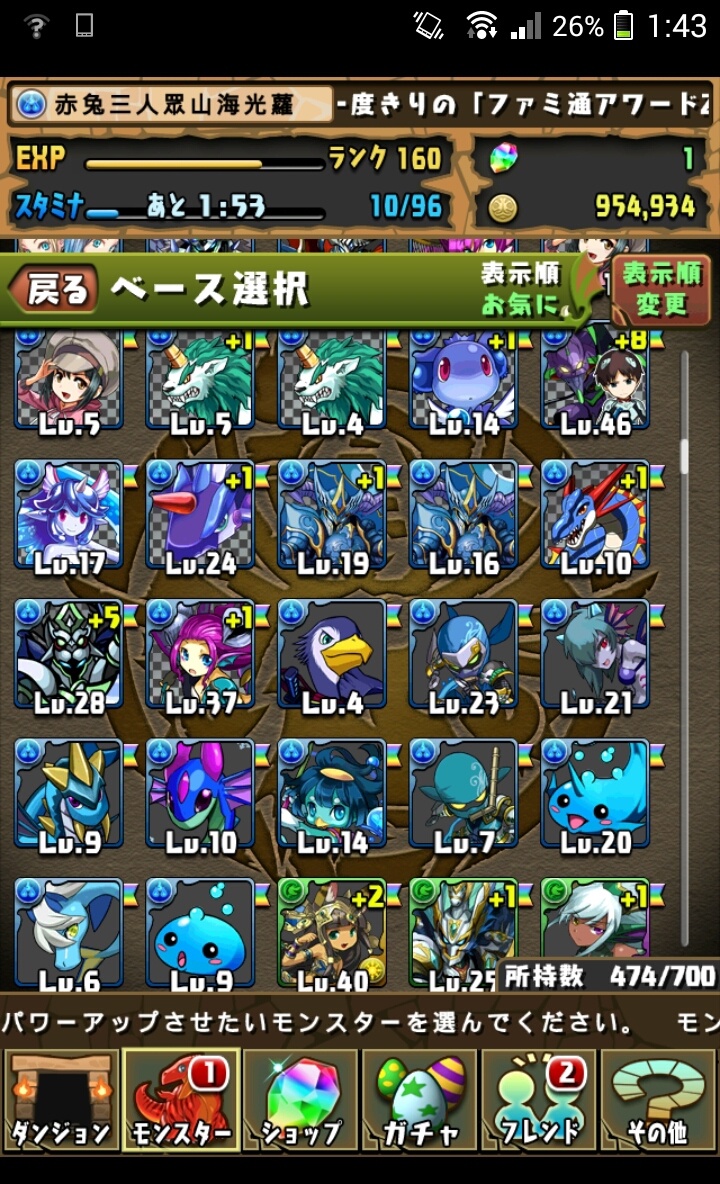The width and height of the screenshot is (720, 1184).
Task: Switch to the ダンジョン tab
Action: tap(60, 1099)
